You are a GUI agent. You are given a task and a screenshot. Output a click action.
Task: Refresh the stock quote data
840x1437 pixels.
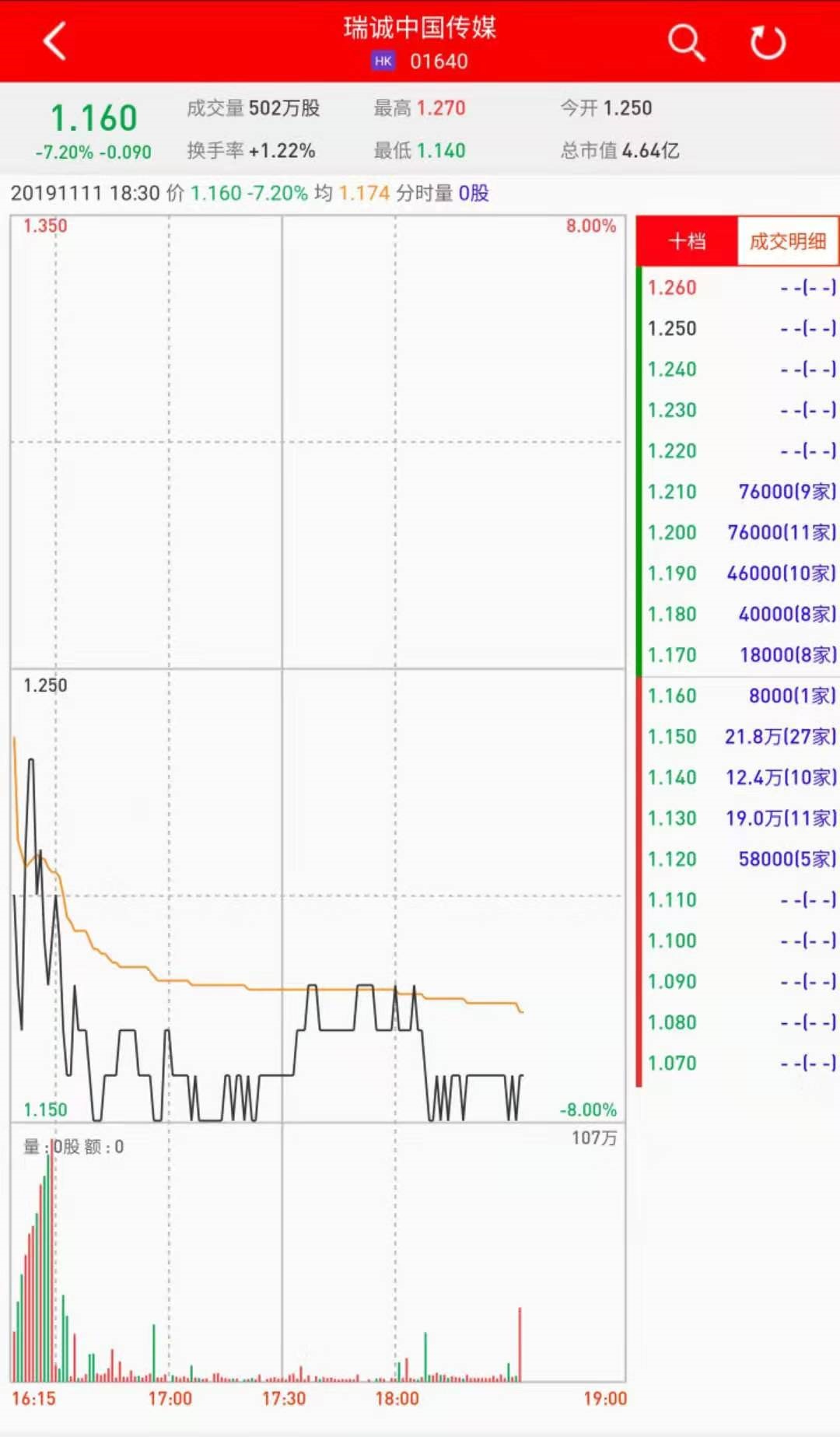point(768,42)
